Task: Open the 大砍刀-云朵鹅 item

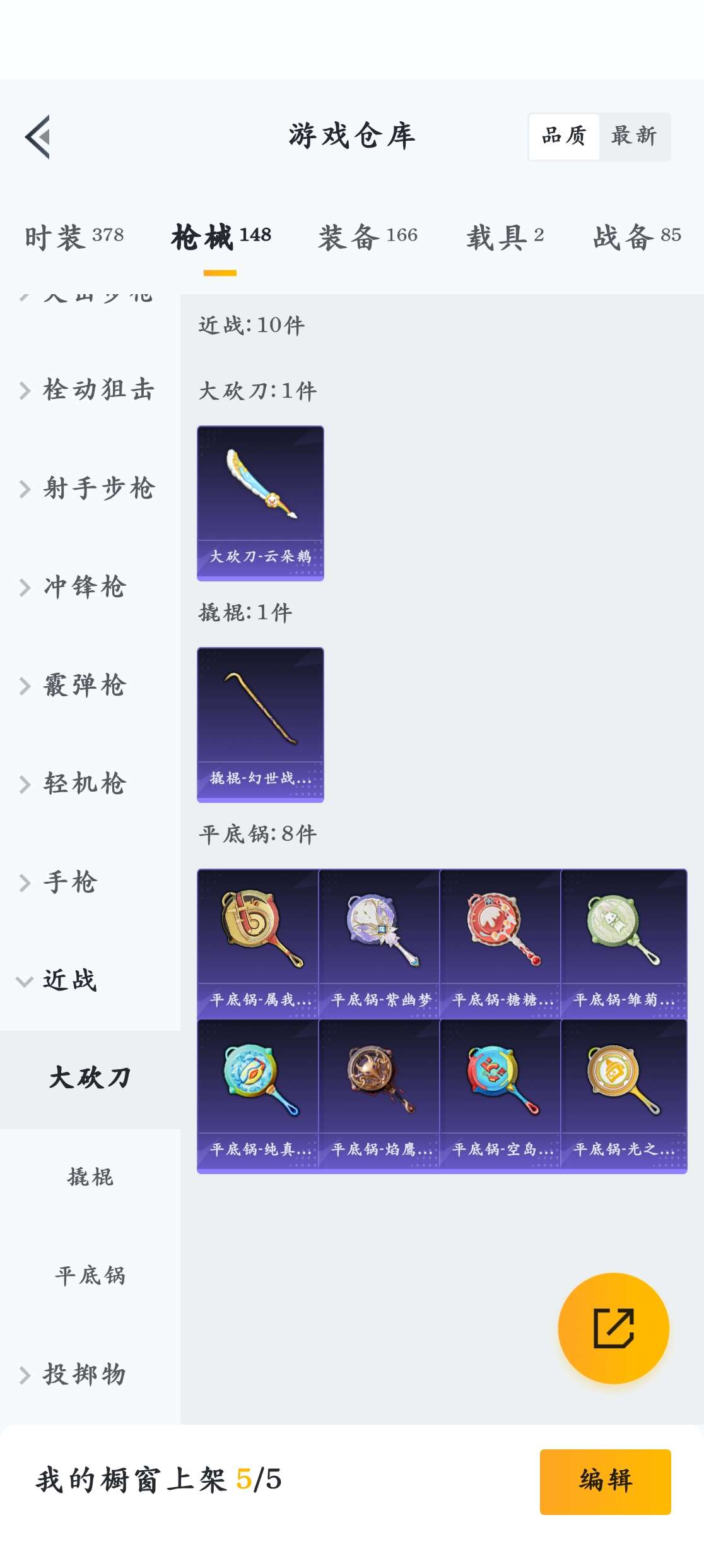Action: [x=261, y=503]
